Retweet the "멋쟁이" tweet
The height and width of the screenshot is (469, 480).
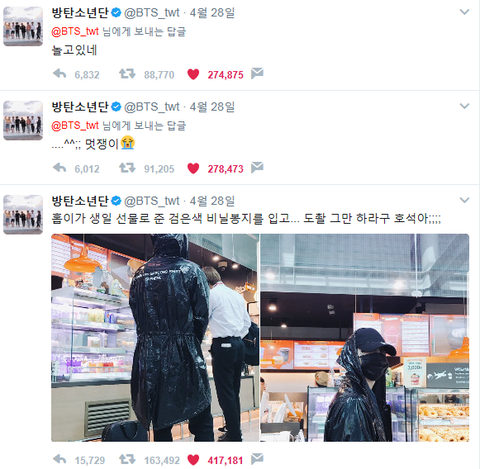(x=127, y=168)
